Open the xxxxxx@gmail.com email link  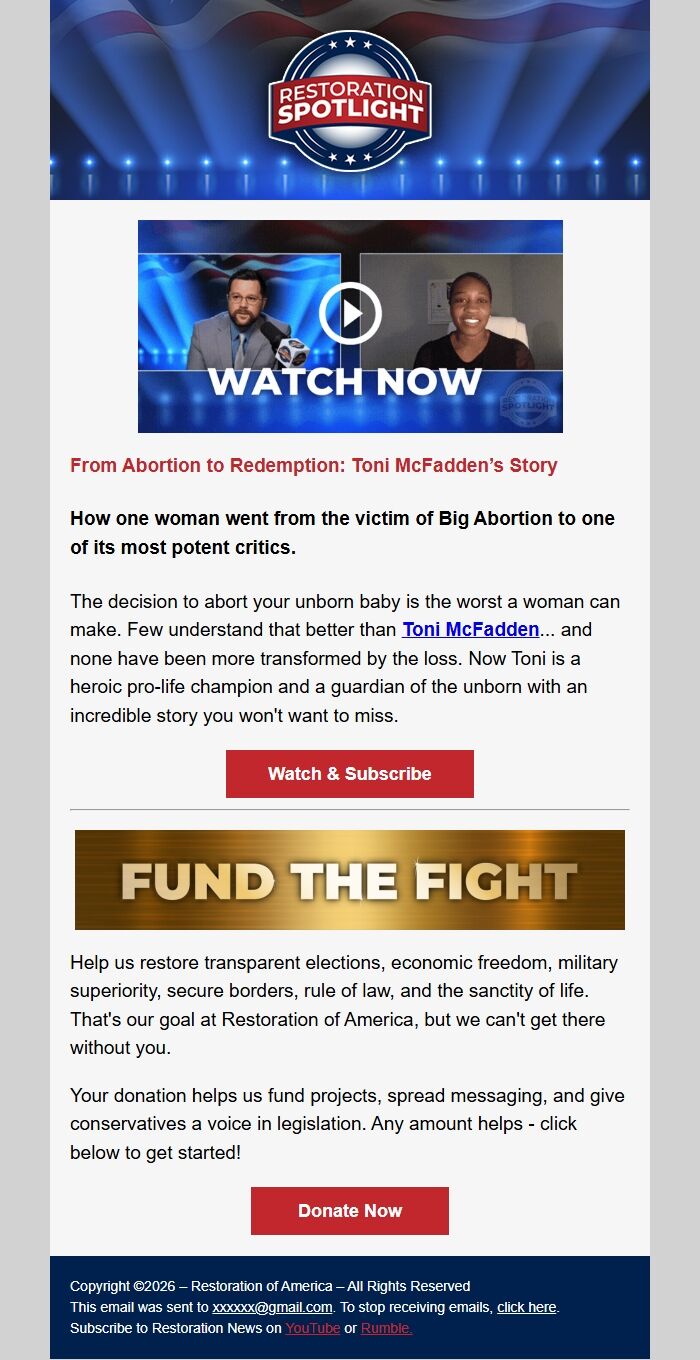272,1307
